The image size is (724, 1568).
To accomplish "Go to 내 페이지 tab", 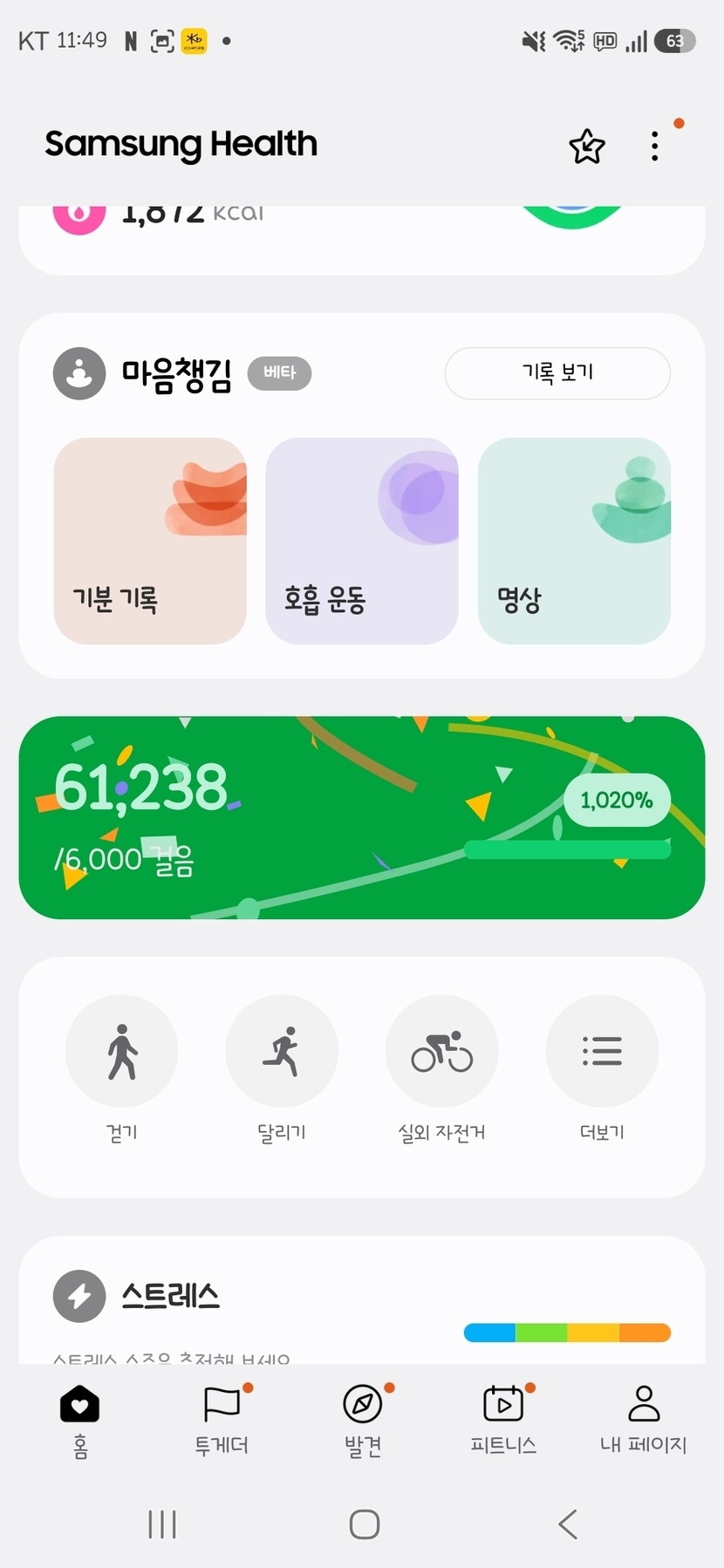I will pyautogui.click(x=644, y=1420).
